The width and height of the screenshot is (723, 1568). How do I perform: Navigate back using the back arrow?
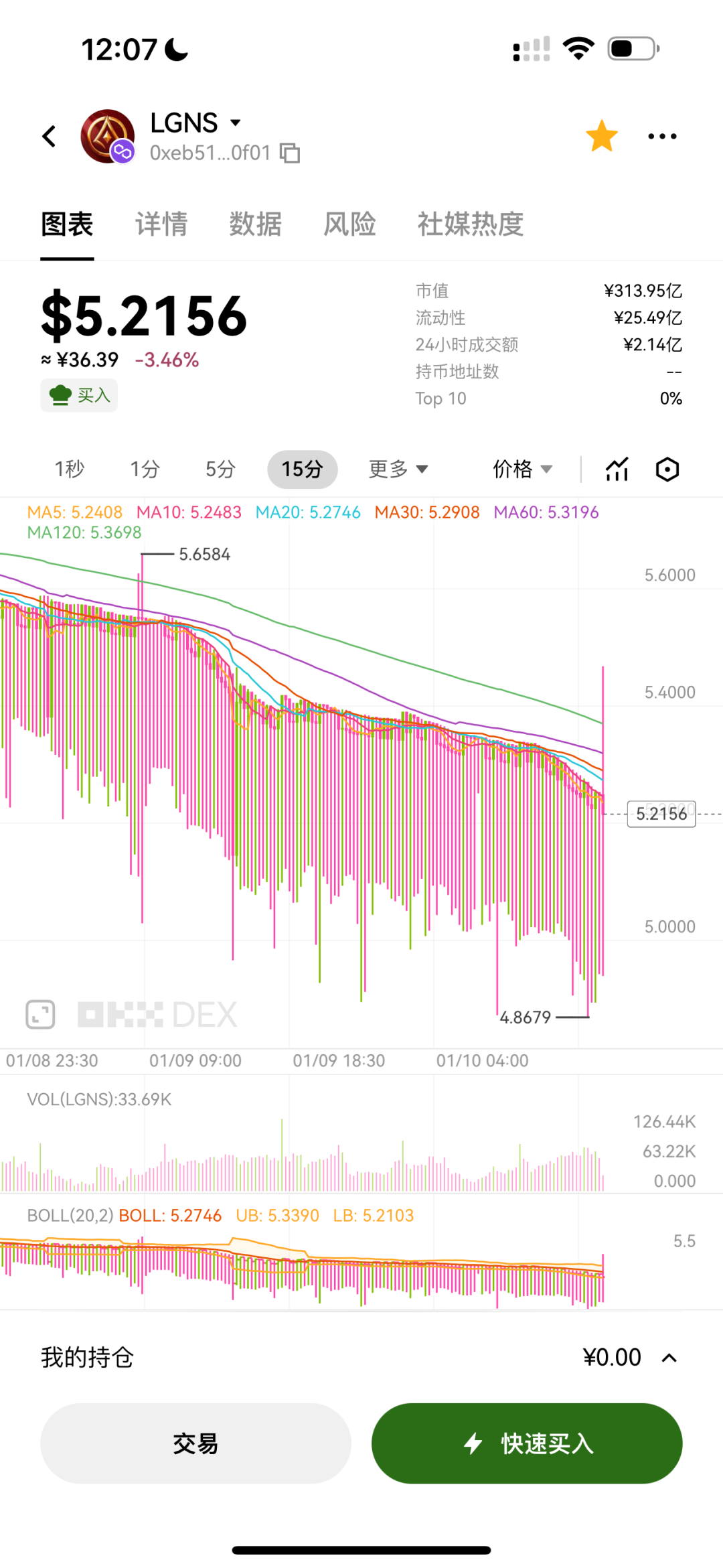click(x=49, y=136)
